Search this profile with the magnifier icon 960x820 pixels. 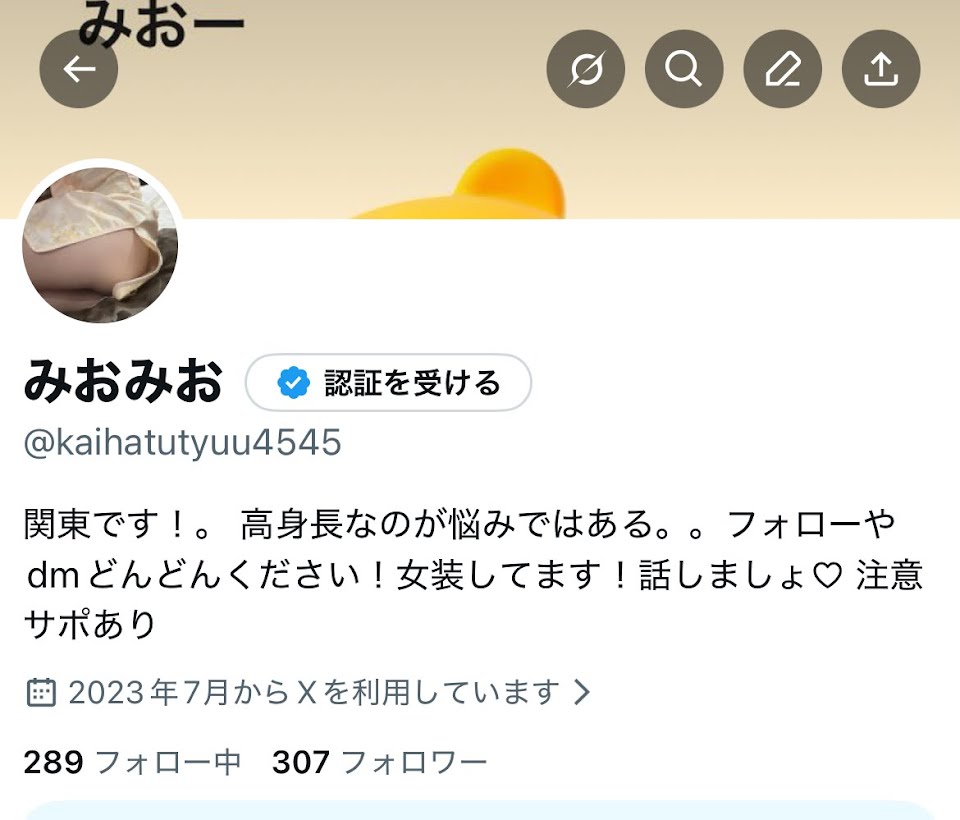tap(684, 69)
